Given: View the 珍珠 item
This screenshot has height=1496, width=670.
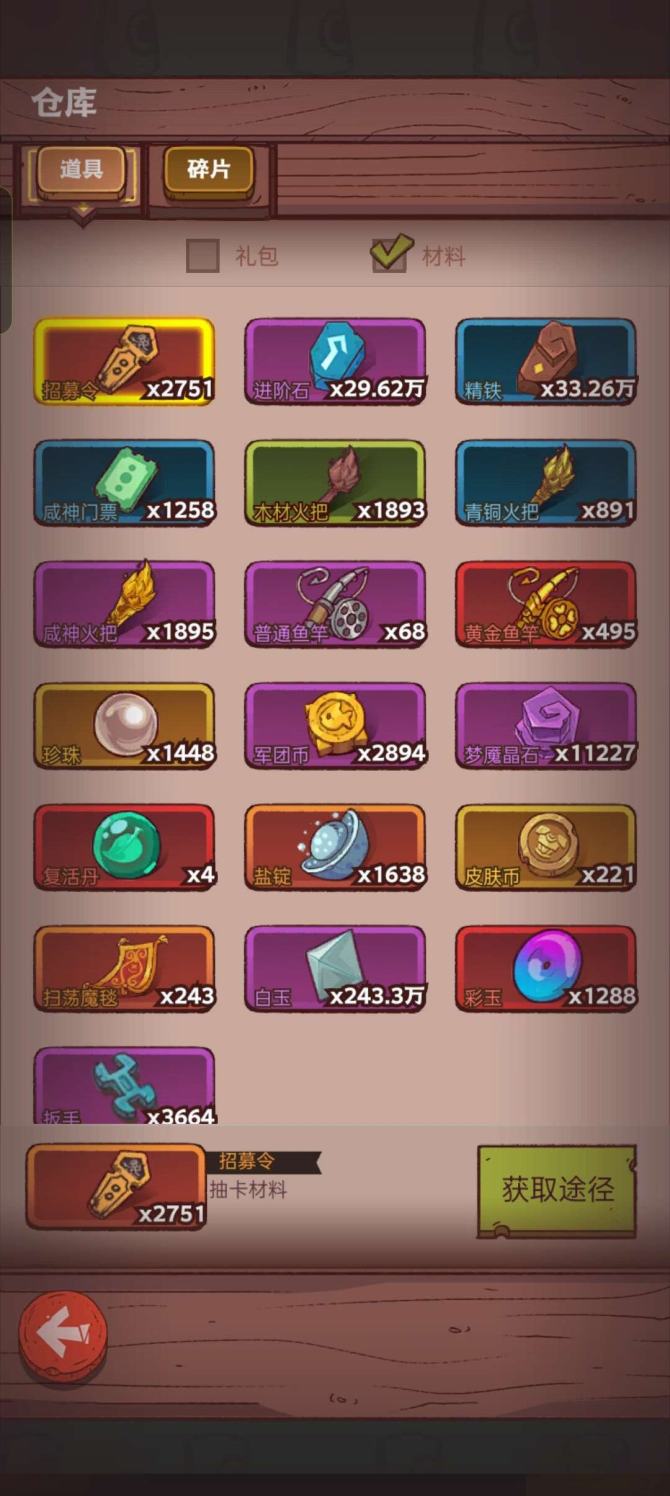Looking at the screenshot, I should pyautogui.click(x=124, y=726).
